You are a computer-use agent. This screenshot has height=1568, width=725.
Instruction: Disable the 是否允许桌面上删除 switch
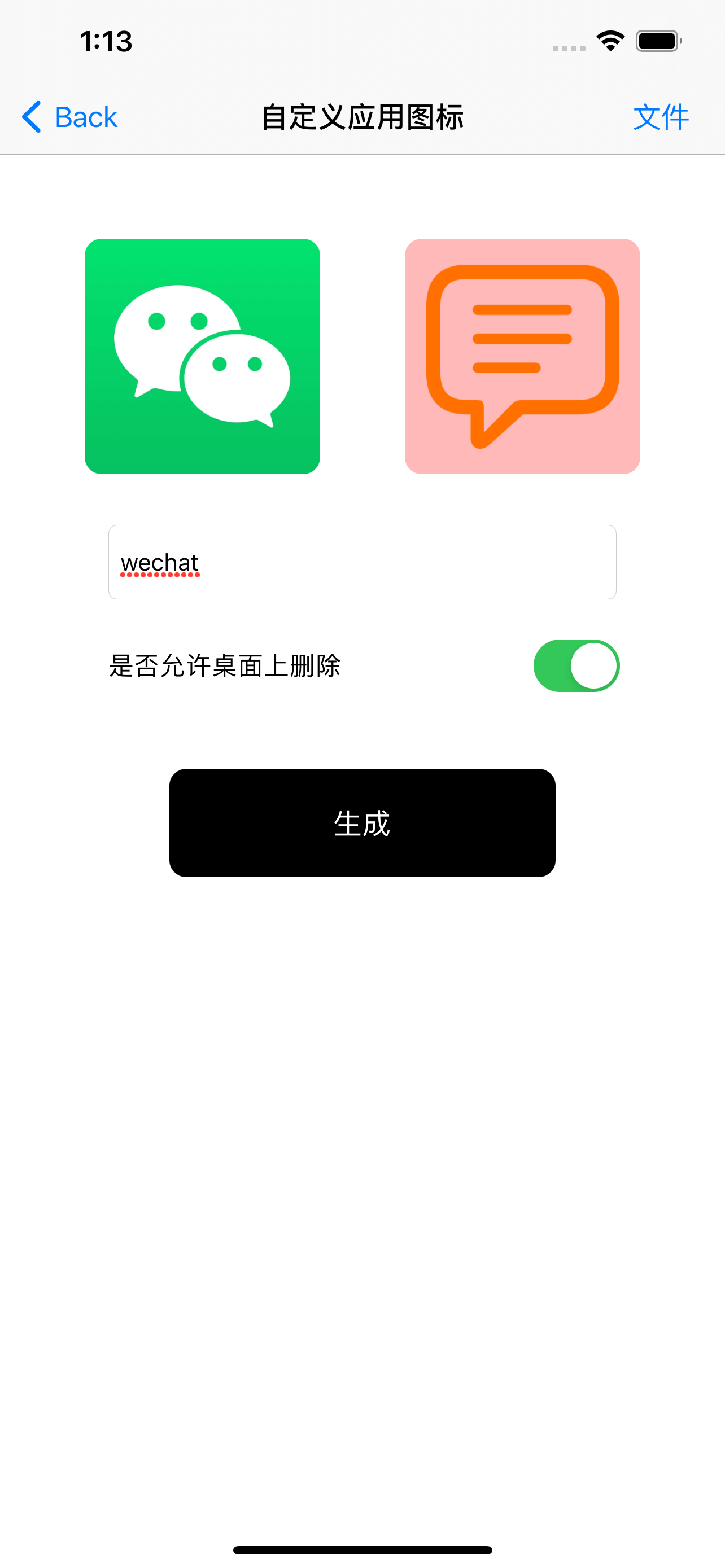coord(576,665)
